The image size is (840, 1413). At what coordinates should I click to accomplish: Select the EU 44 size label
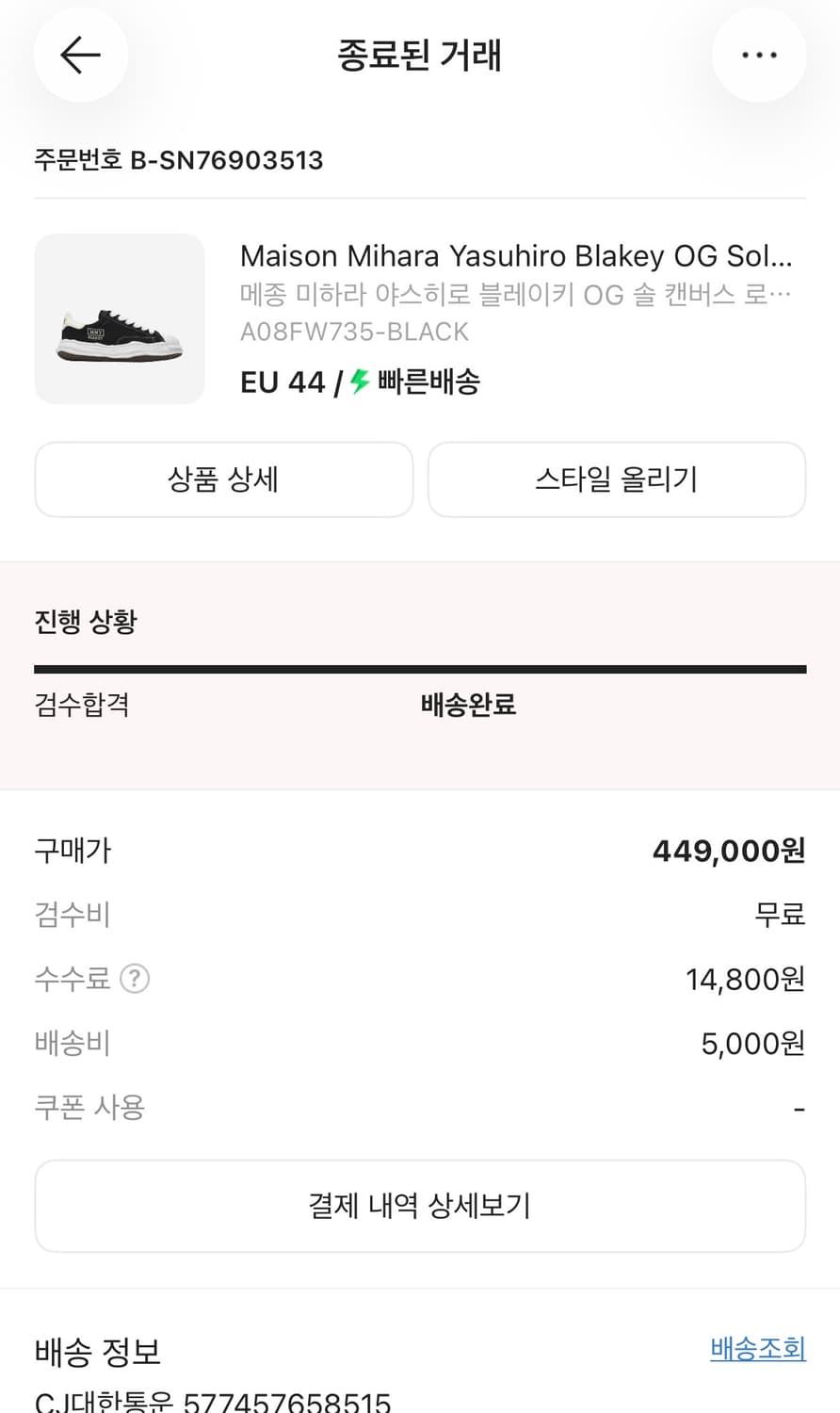tap(283, 382)
